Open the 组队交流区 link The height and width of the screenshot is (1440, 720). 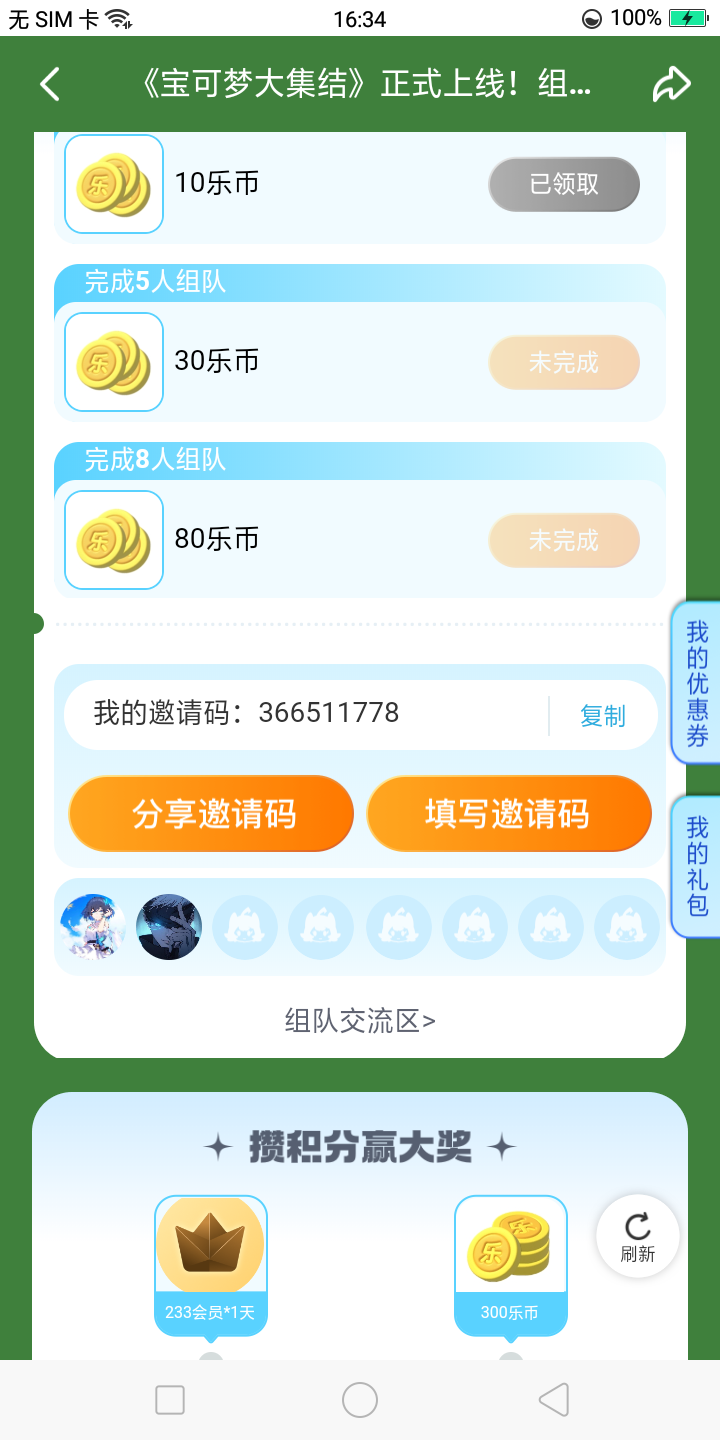click(360, 1021)
